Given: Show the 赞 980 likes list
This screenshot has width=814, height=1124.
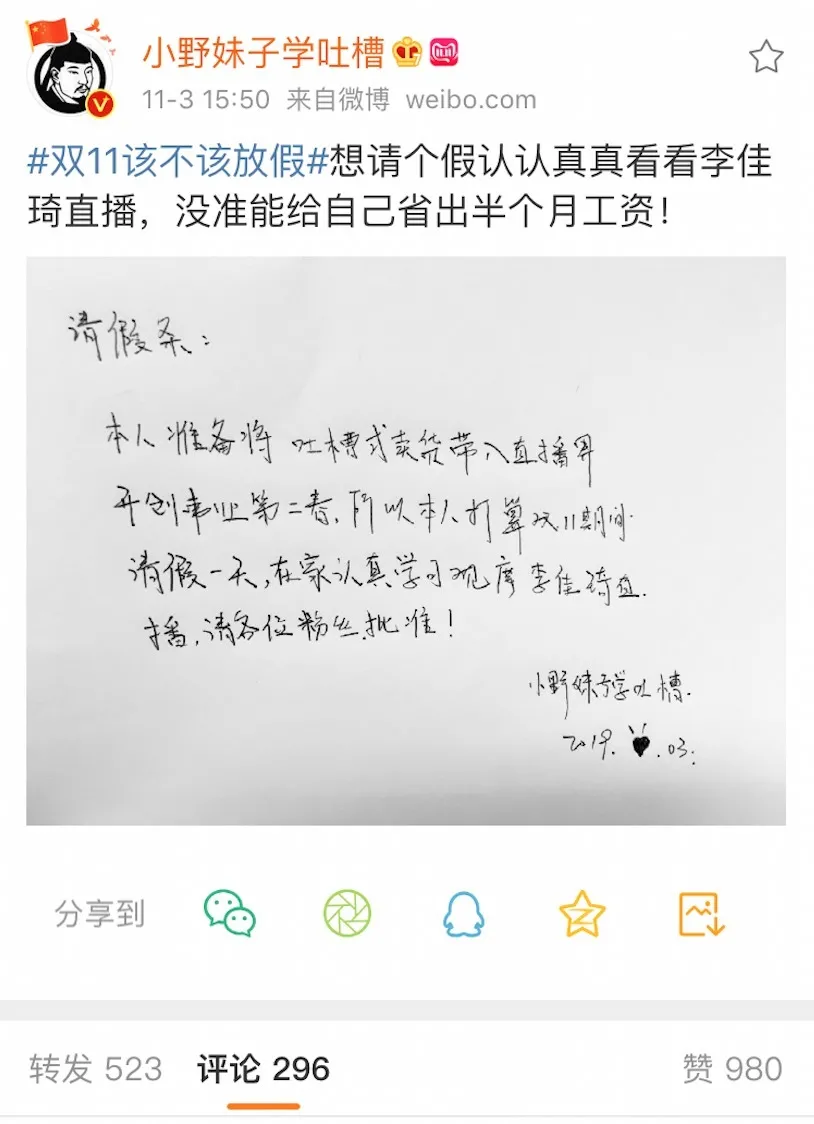Looking at the screenshot, I should 732,1069.
